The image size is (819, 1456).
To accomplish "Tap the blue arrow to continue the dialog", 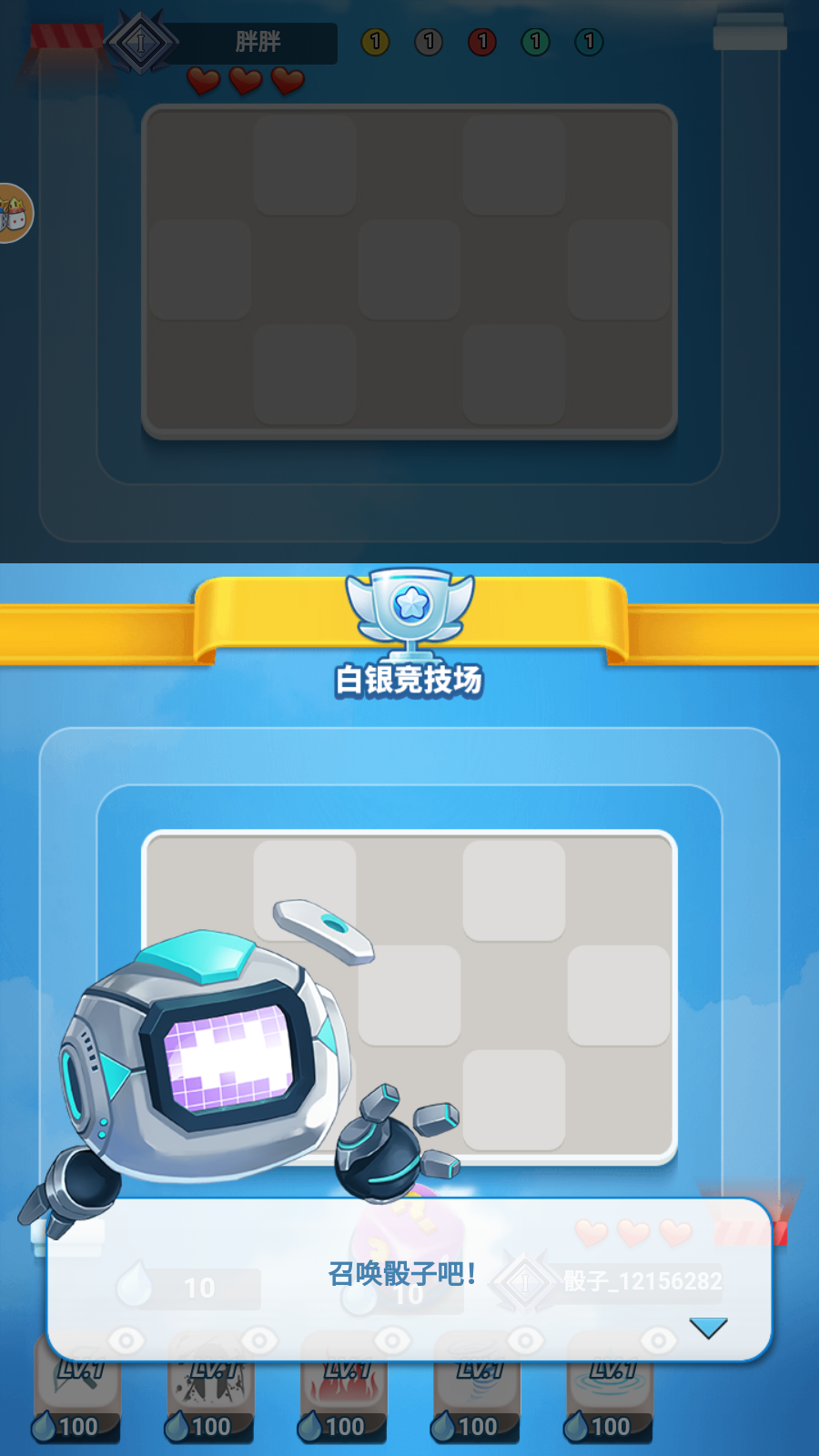I will [708, 1328].
